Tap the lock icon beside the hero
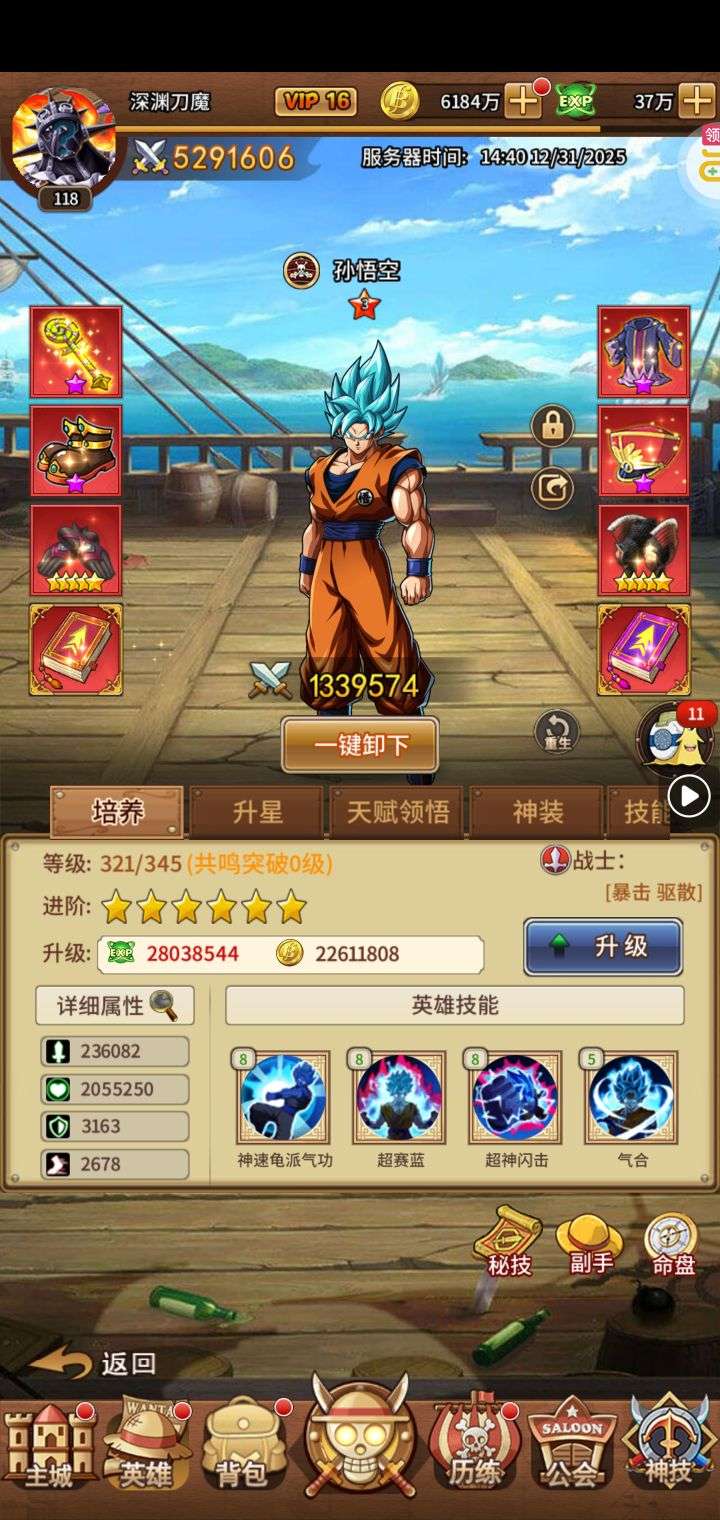Image resolution: width=720 pixels, height=1520 pixels. pos(552,426)
